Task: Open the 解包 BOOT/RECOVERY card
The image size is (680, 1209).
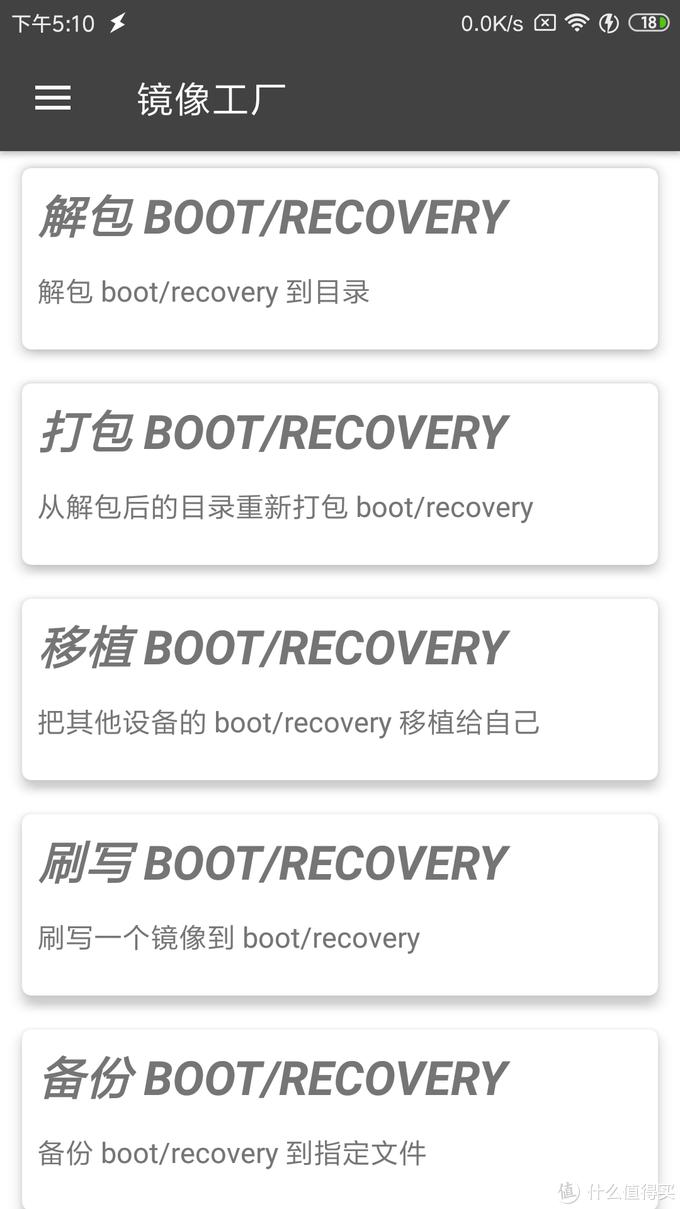Action: pos(340,258)
